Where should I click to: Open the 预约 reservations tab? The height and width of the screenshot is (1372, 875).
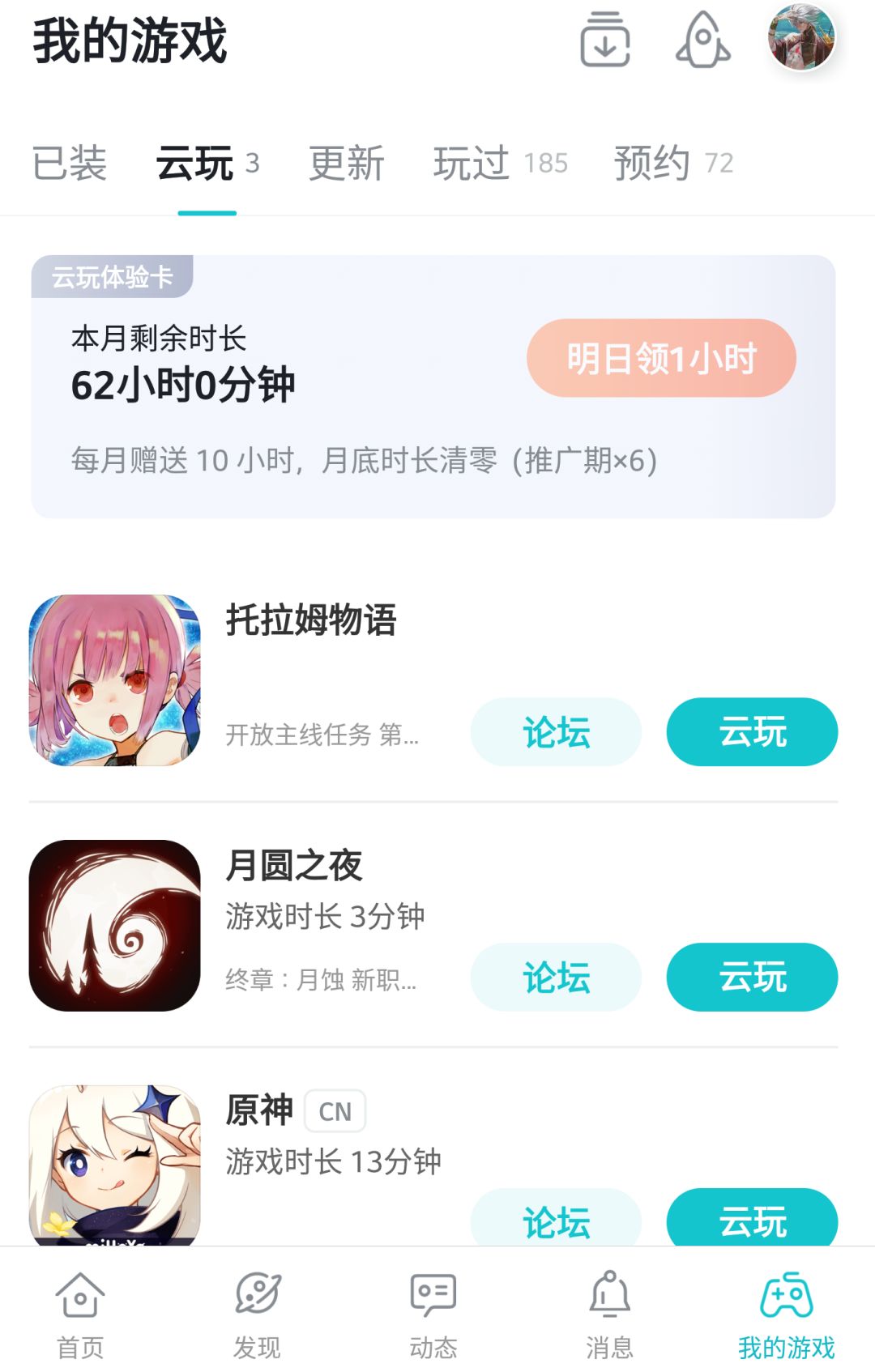point(653,162)
